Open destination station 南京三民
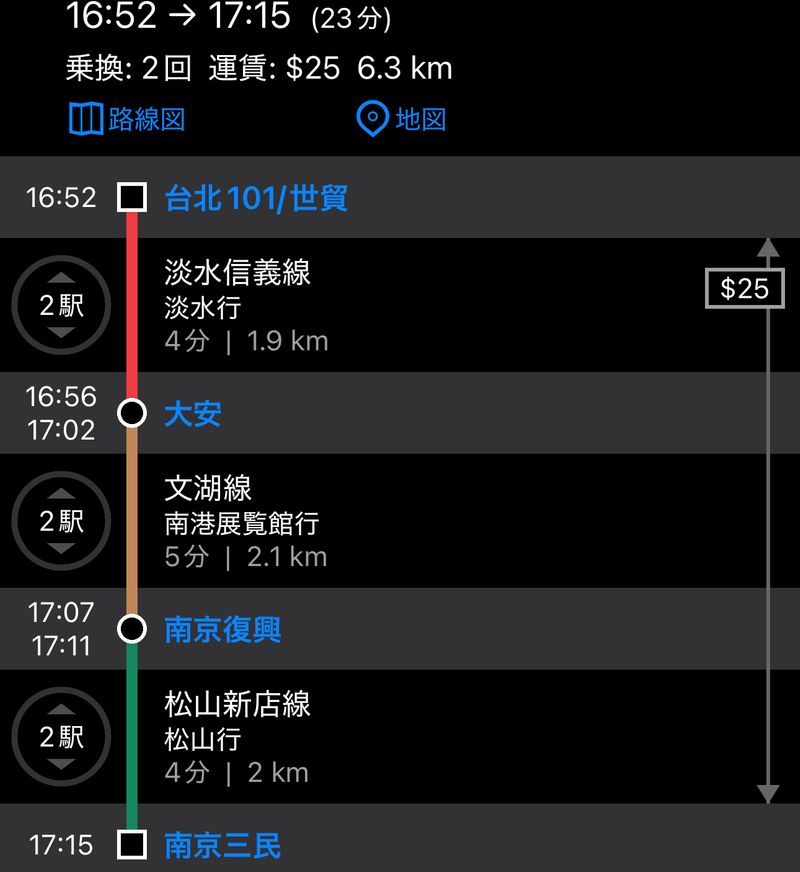This screenshot has width=800, height=872. coord(222,846)
